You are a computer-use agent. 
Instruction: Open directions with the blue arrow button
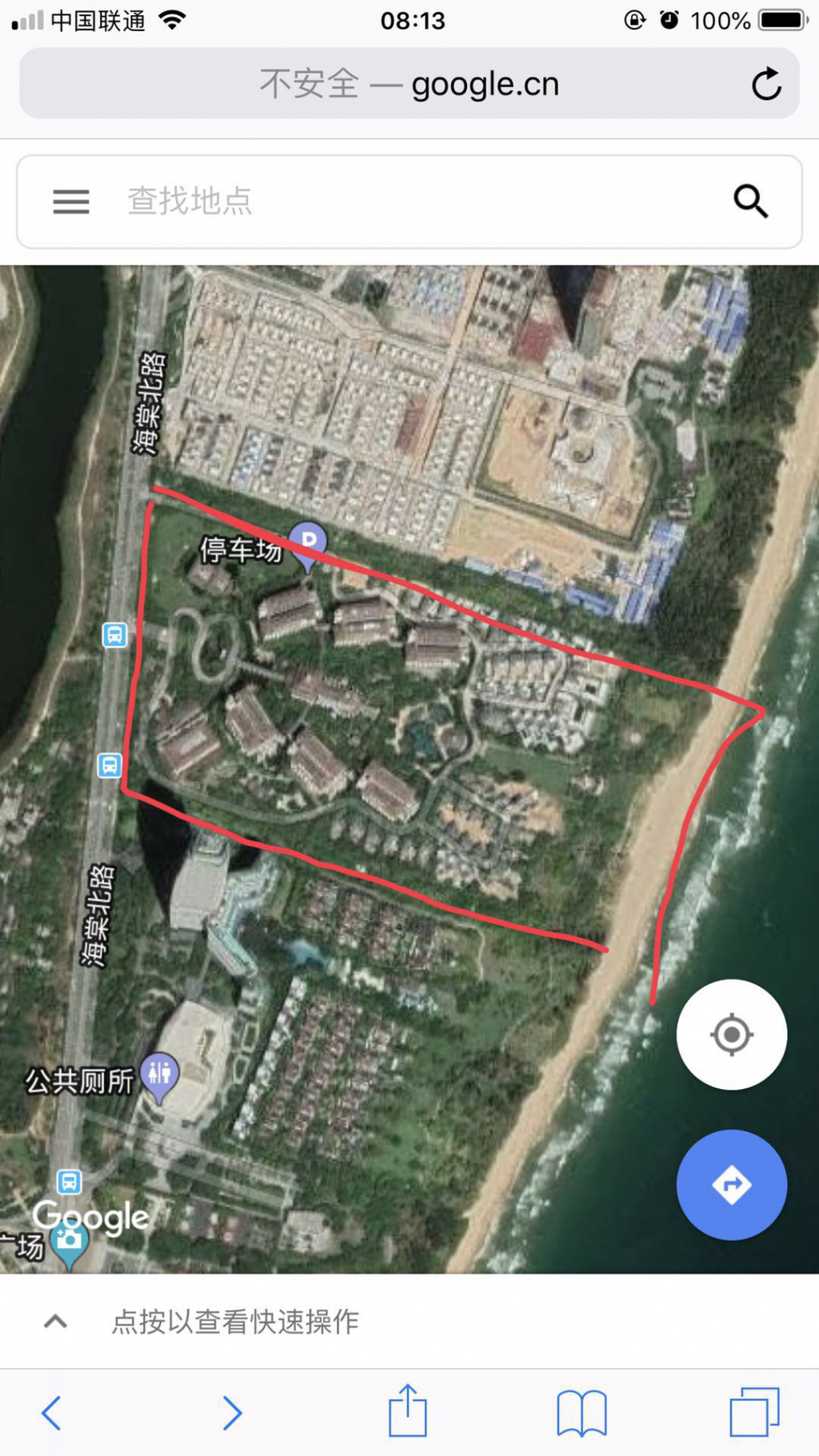732,1185
